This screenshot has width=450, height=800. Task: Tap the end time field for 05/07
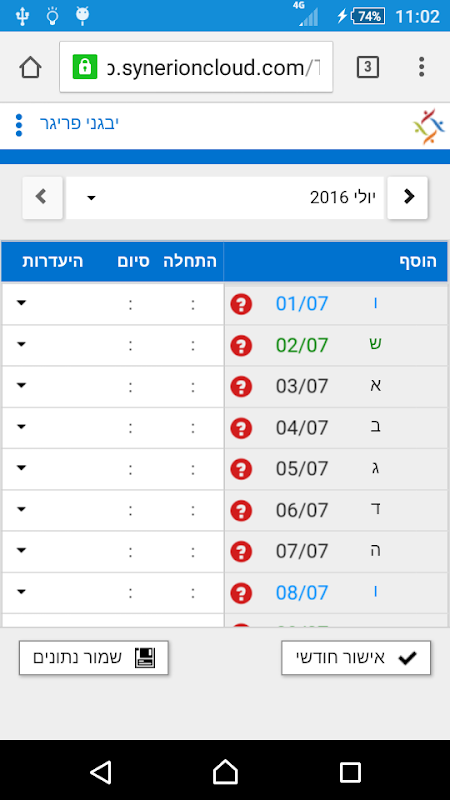click(131, 469)
